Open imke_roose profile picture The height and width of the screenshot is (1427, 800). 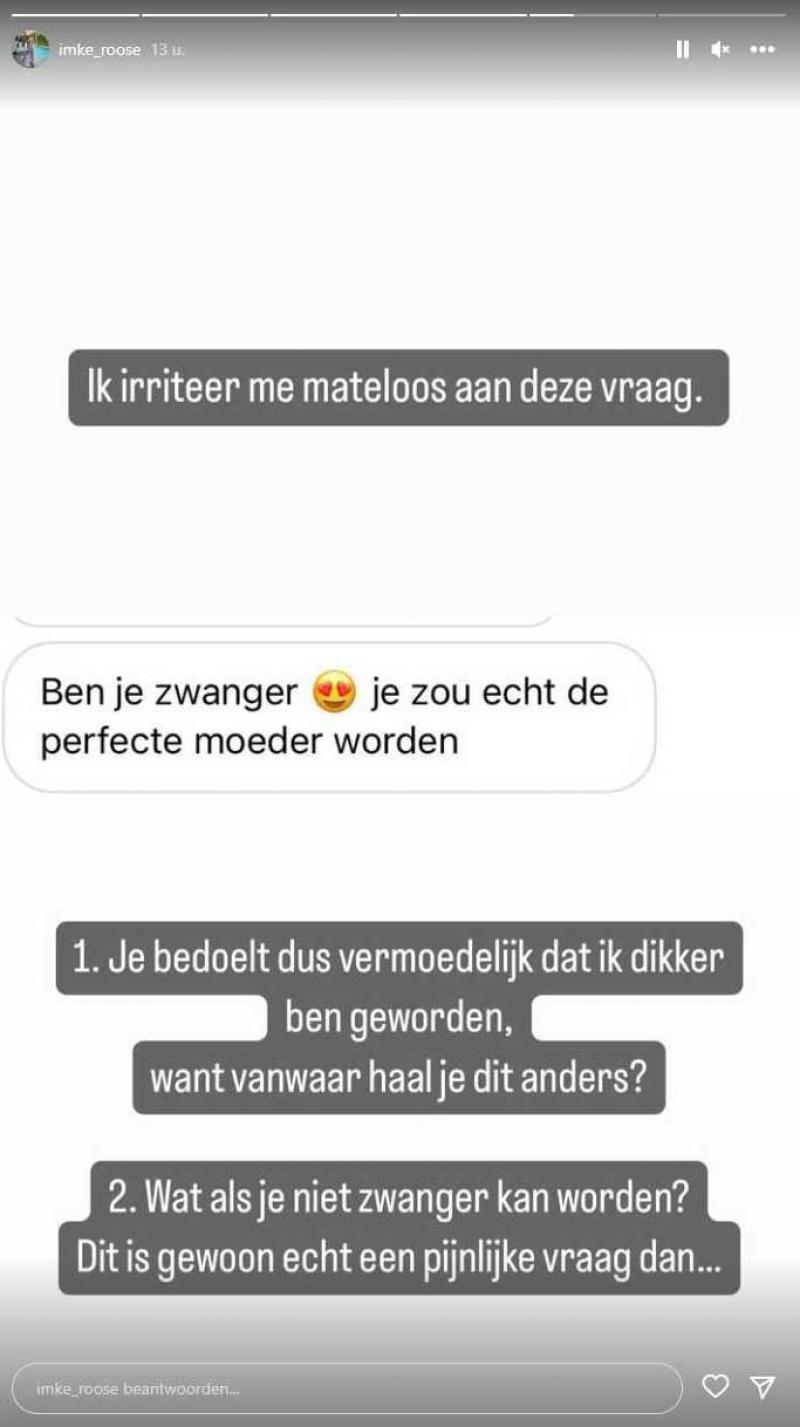(30, 49)
